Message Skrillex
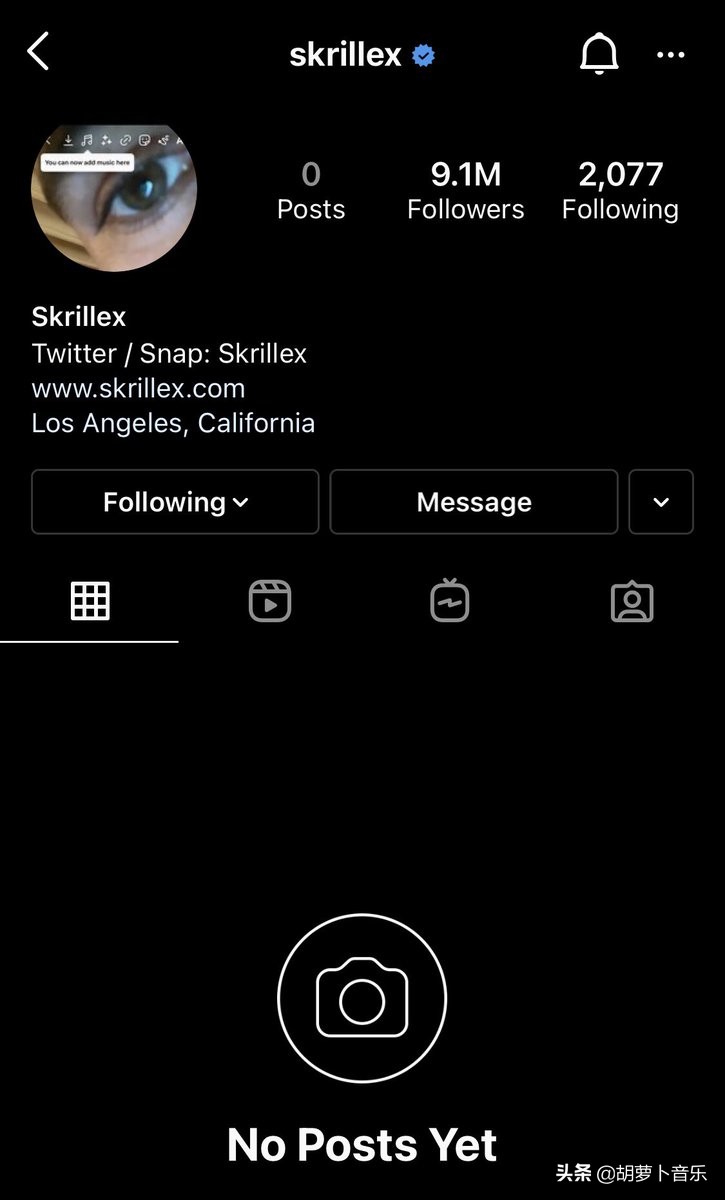Image resolution: width=725 pixels, height=1200 pixels. (474, 502)
